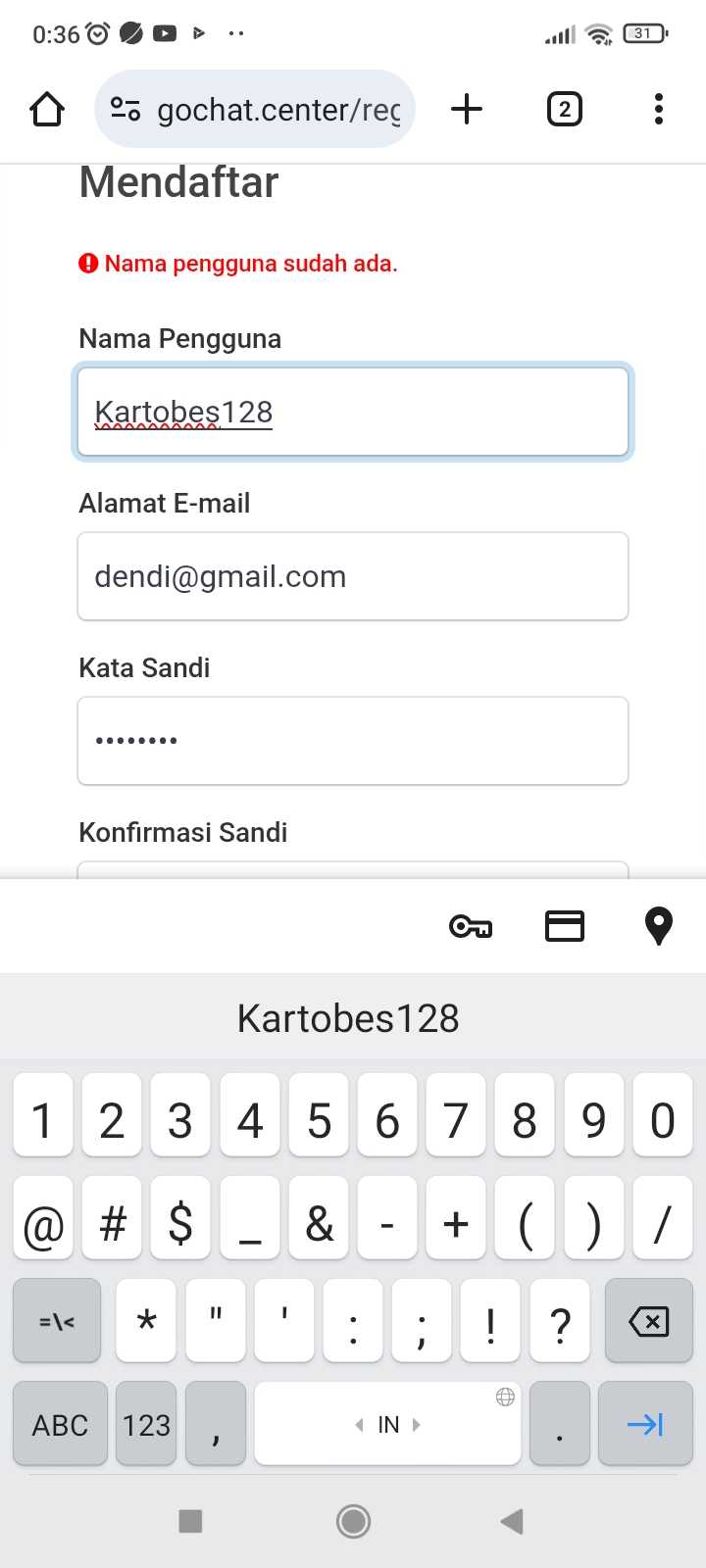Switch keyboard to ABC letters
The width and height of the screenshot is (706, 1568).
pyautogui.click(x=60, y=1424)
